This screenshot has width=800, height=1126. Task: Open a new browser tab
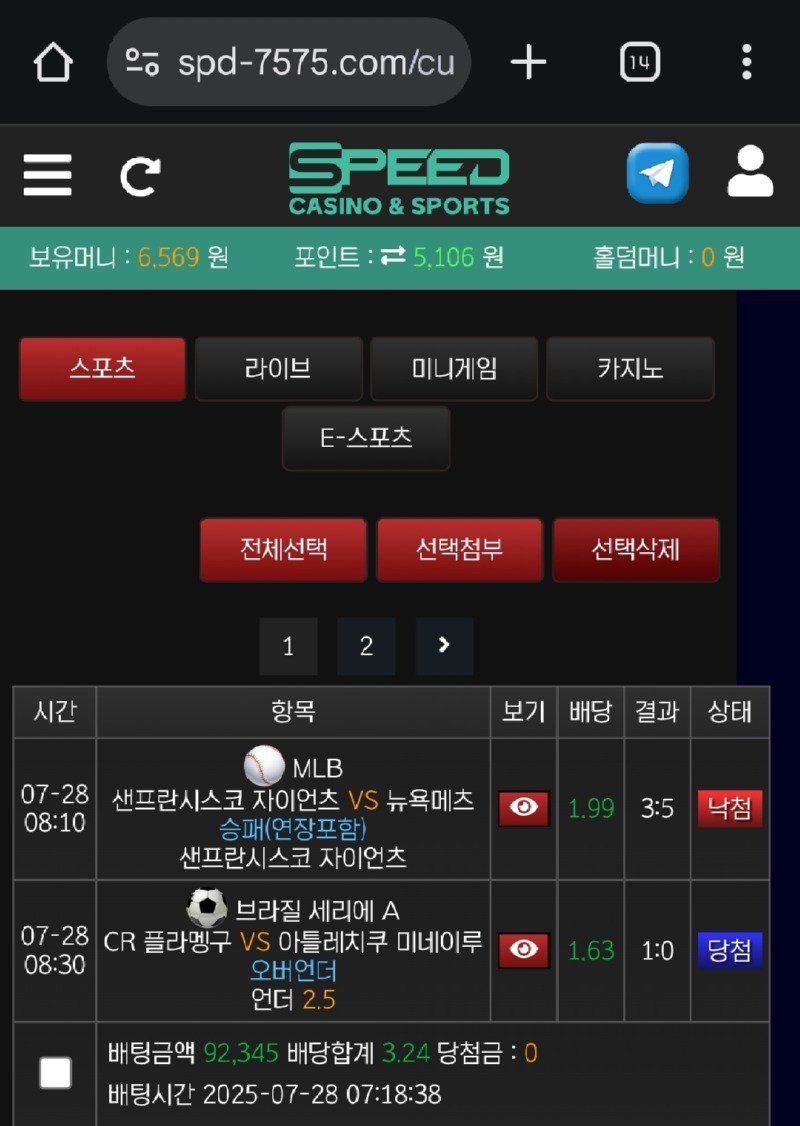point(528,63)
